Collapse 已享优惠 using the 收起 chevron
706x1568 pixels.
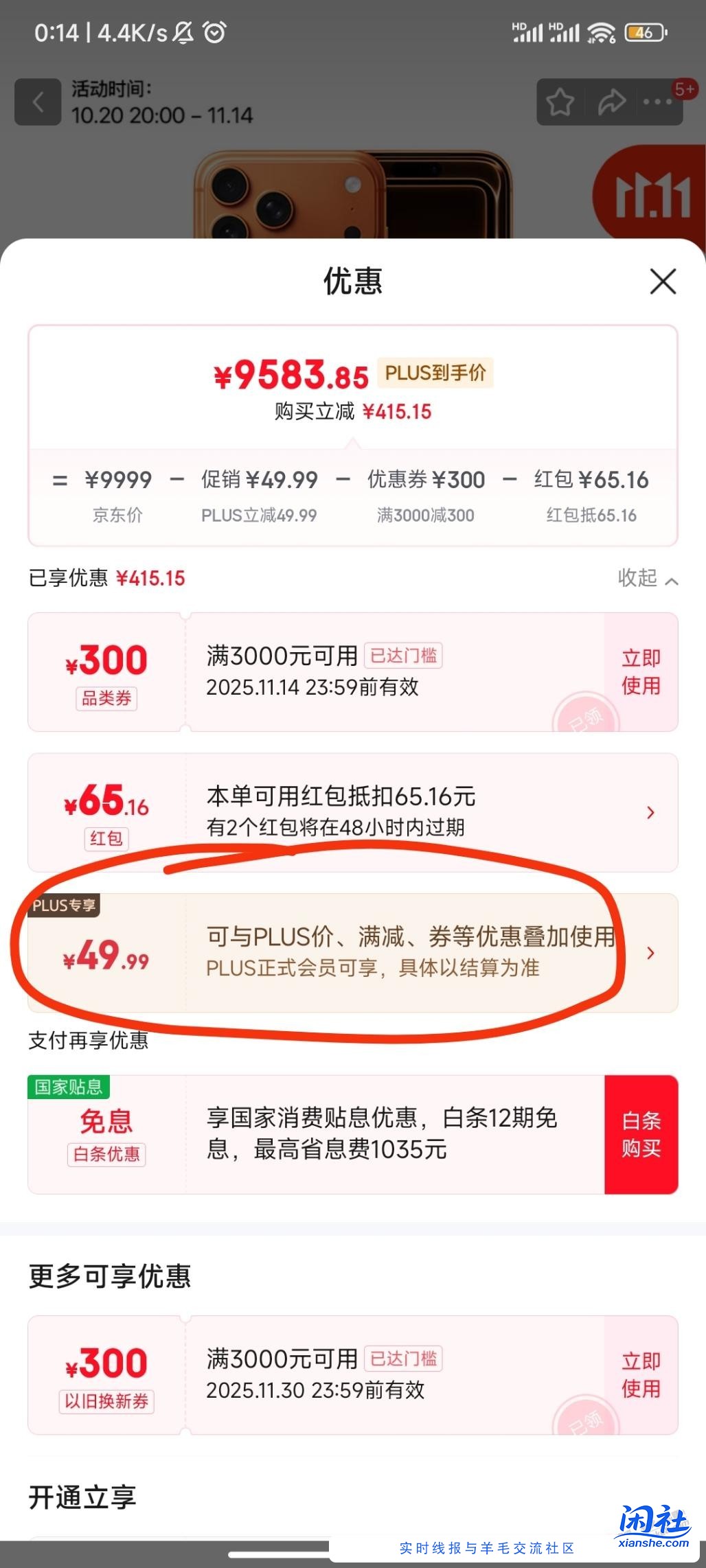pos(646,579)
